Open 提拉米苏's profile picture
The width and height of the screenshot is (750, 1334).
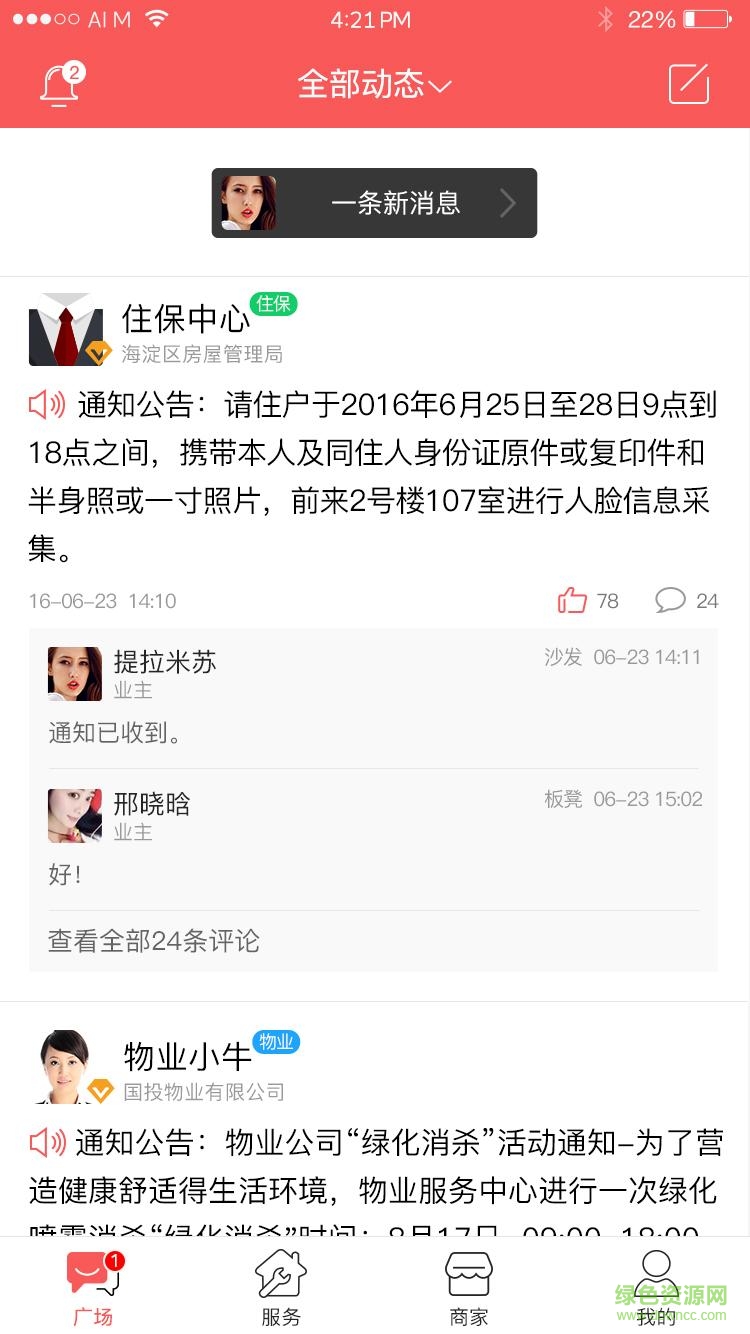point(75,673)
